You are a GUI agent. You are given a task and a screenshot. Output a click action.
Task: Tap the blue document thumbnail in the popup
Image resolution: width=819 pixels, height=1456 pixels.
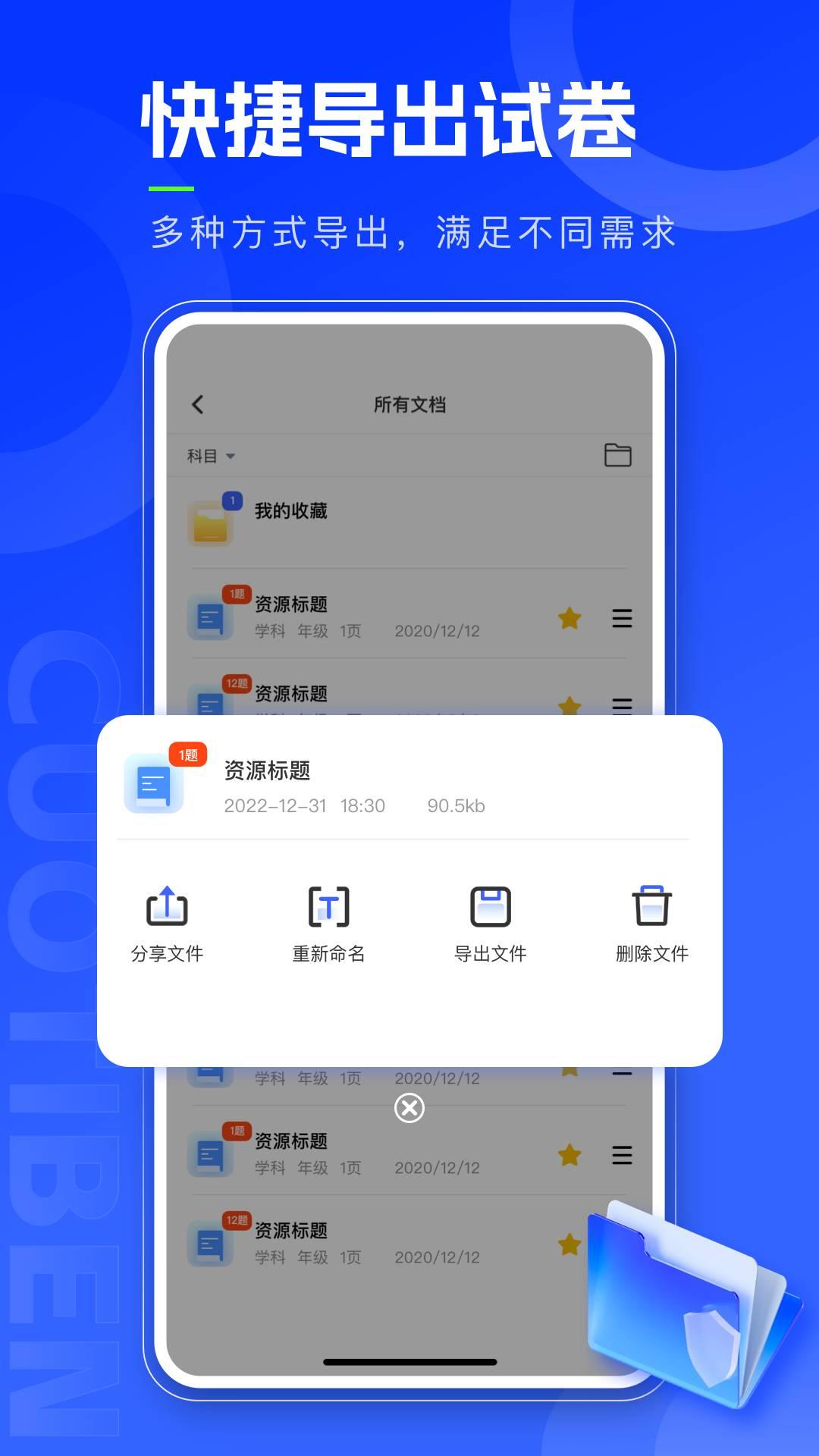pyautogui.click(x=152, y=786)
